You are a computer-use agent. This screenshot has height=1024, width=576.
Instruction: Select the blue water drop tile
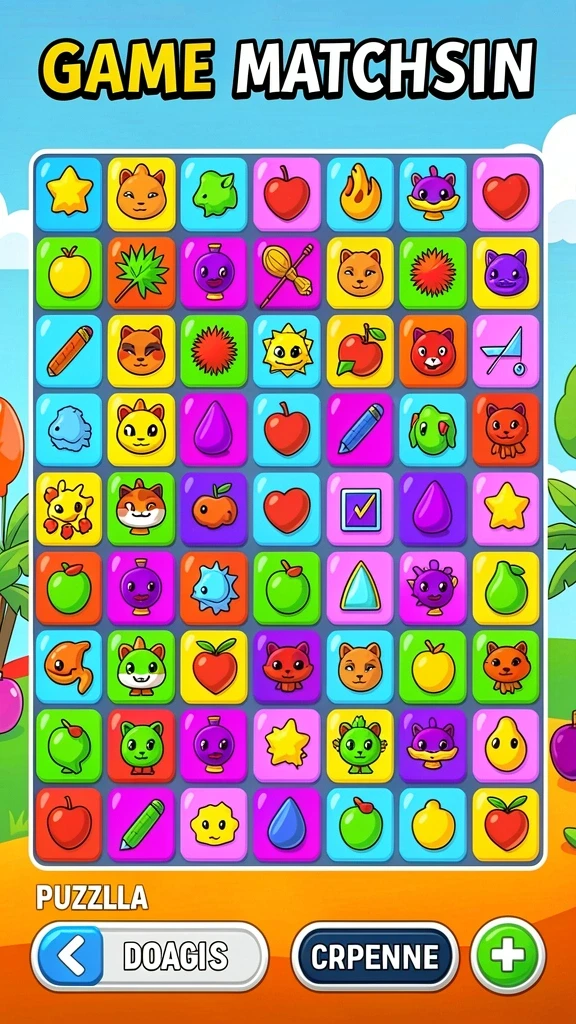pos(287,824)
